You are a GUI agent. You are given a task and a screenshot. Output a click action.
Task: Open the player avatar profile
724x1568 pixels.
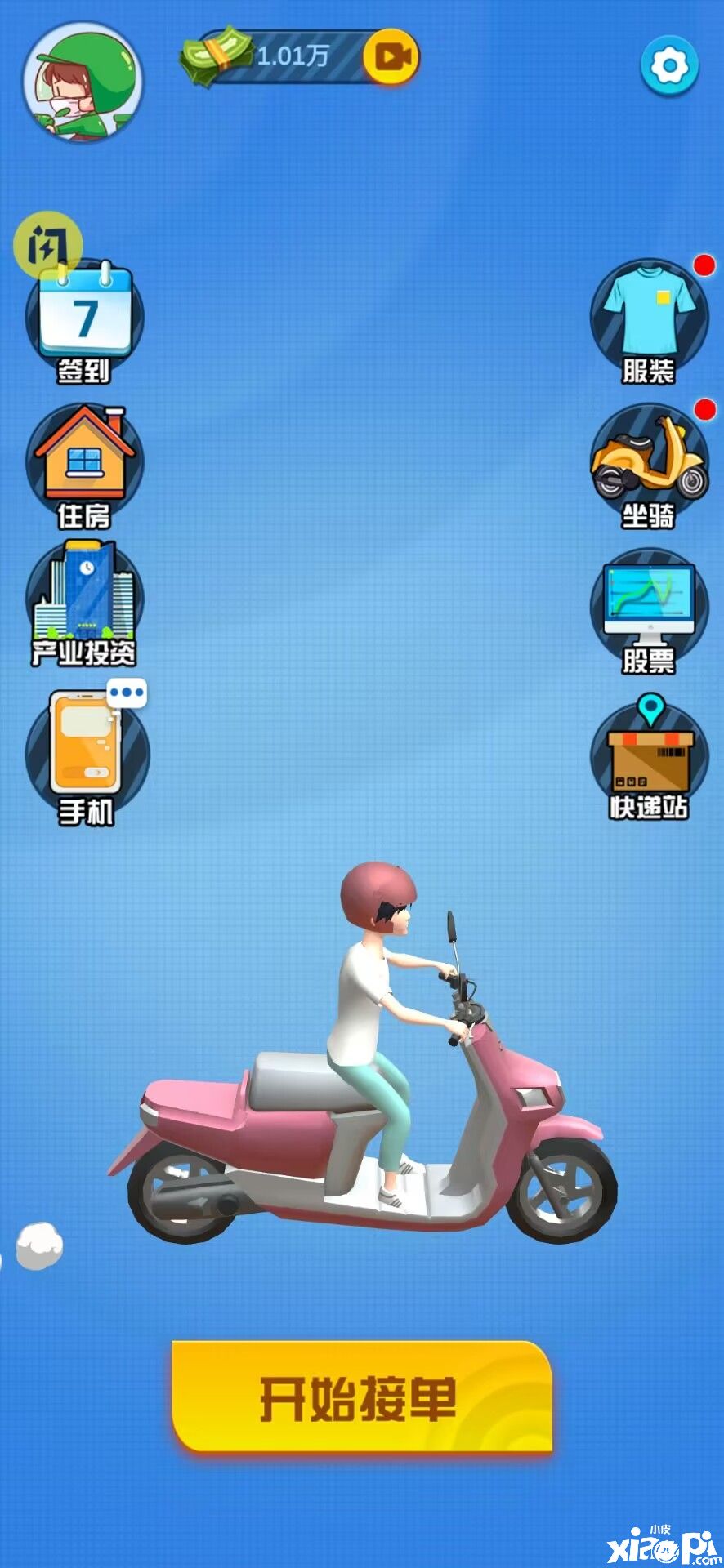[x=83, y=82]
